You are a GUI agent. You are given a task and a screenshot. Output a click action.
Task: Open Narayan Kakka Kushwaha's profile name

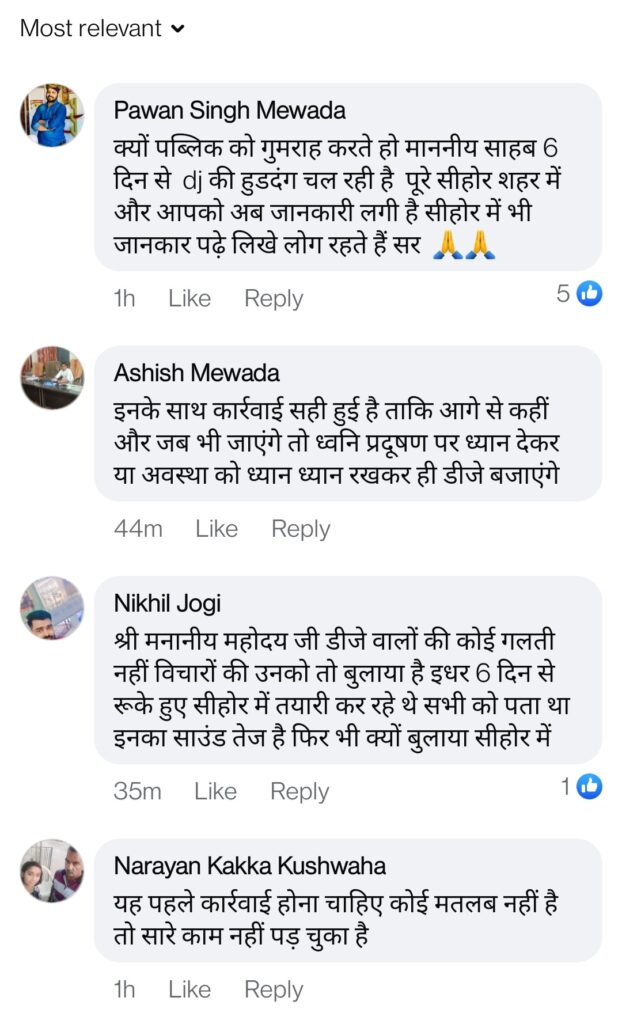249,866
